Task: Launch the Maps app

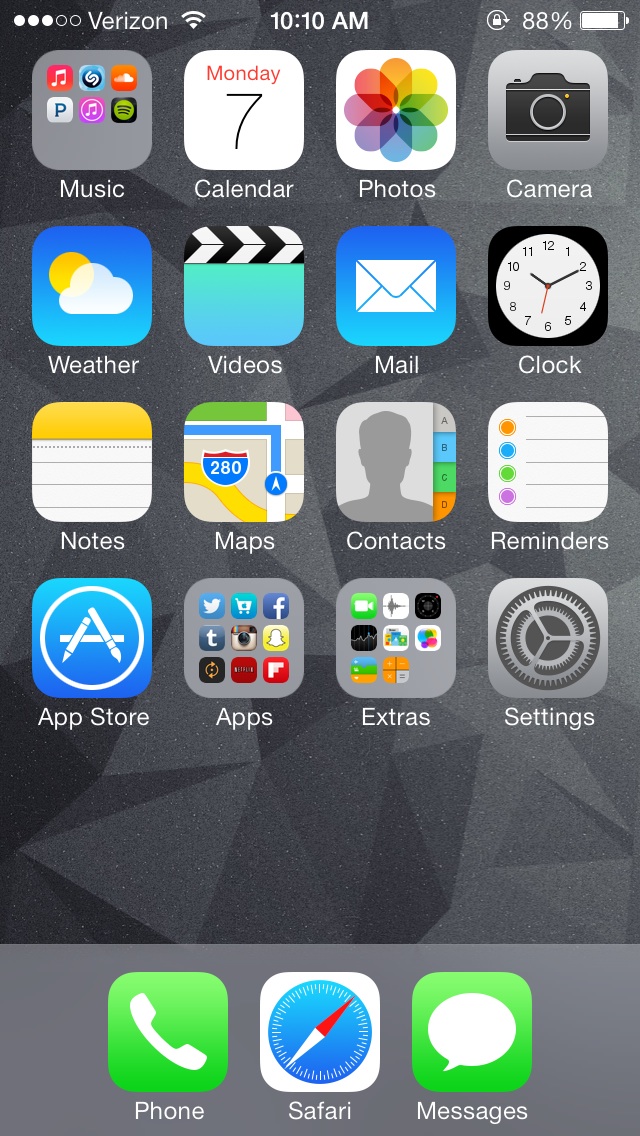Action: [244, 462]
